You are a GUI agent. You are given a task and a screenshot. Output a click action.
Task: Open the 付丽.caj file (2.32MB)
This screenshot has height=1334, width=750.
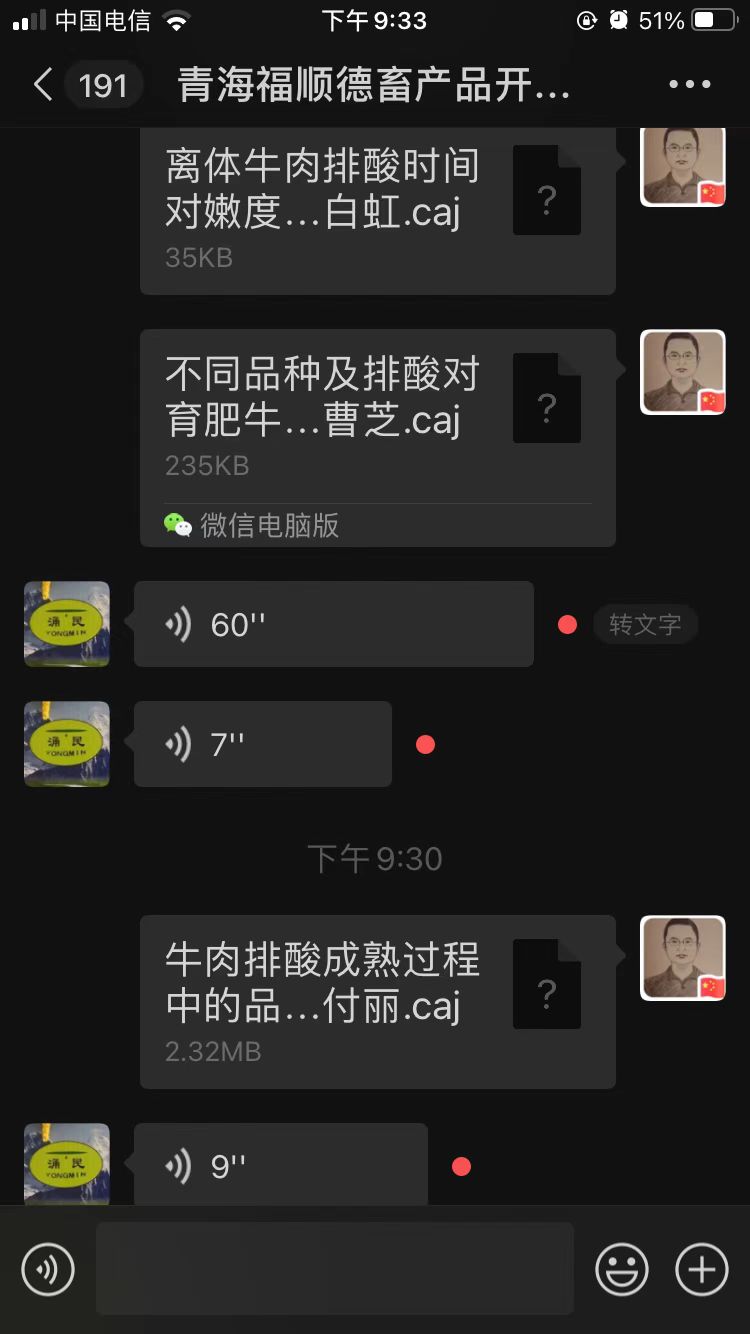pyautogui.click(x=377, y=1000)
